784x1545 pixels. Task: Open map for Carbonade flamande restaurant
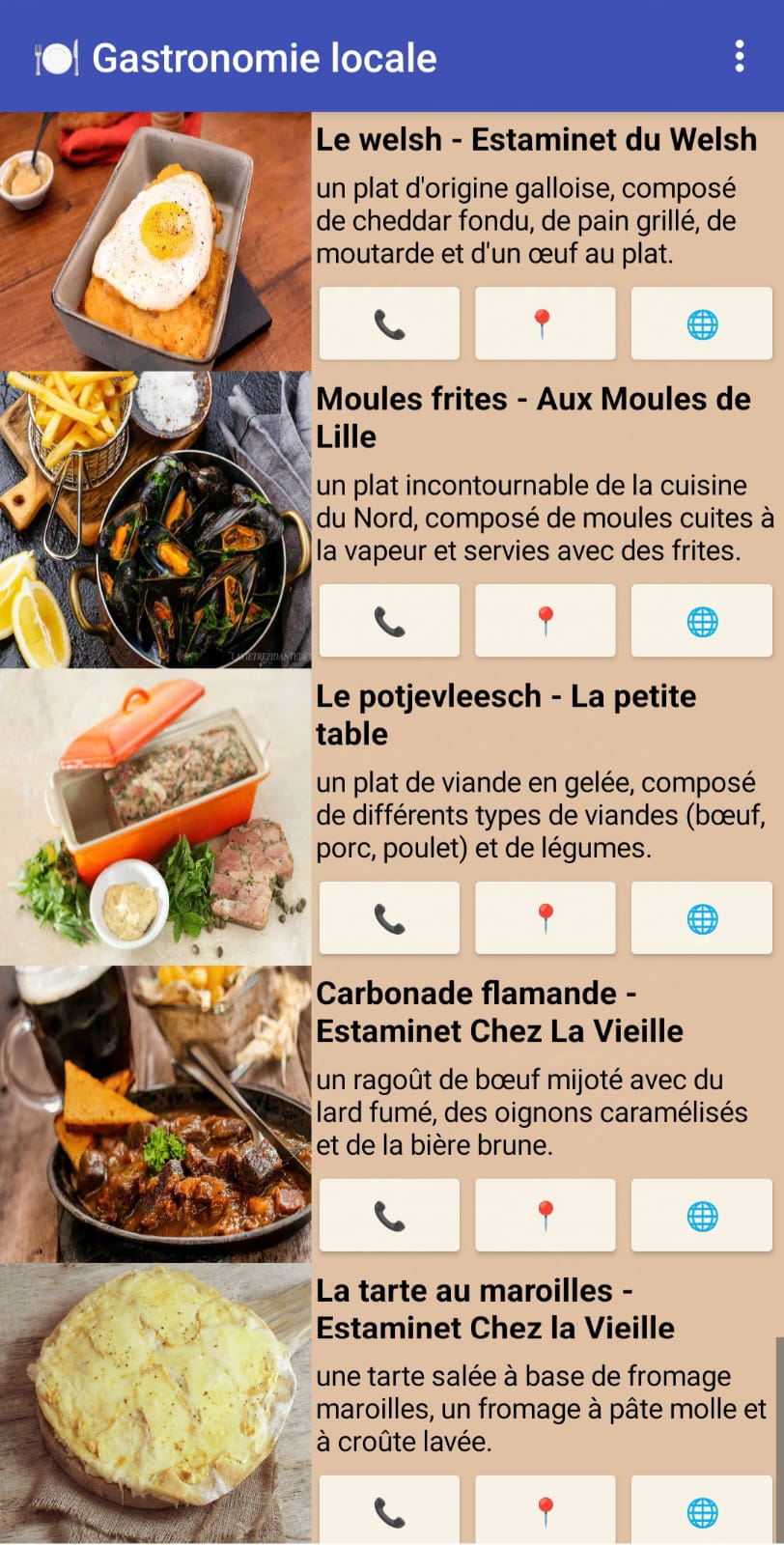pyautogui.click(x=546, y=1215)
